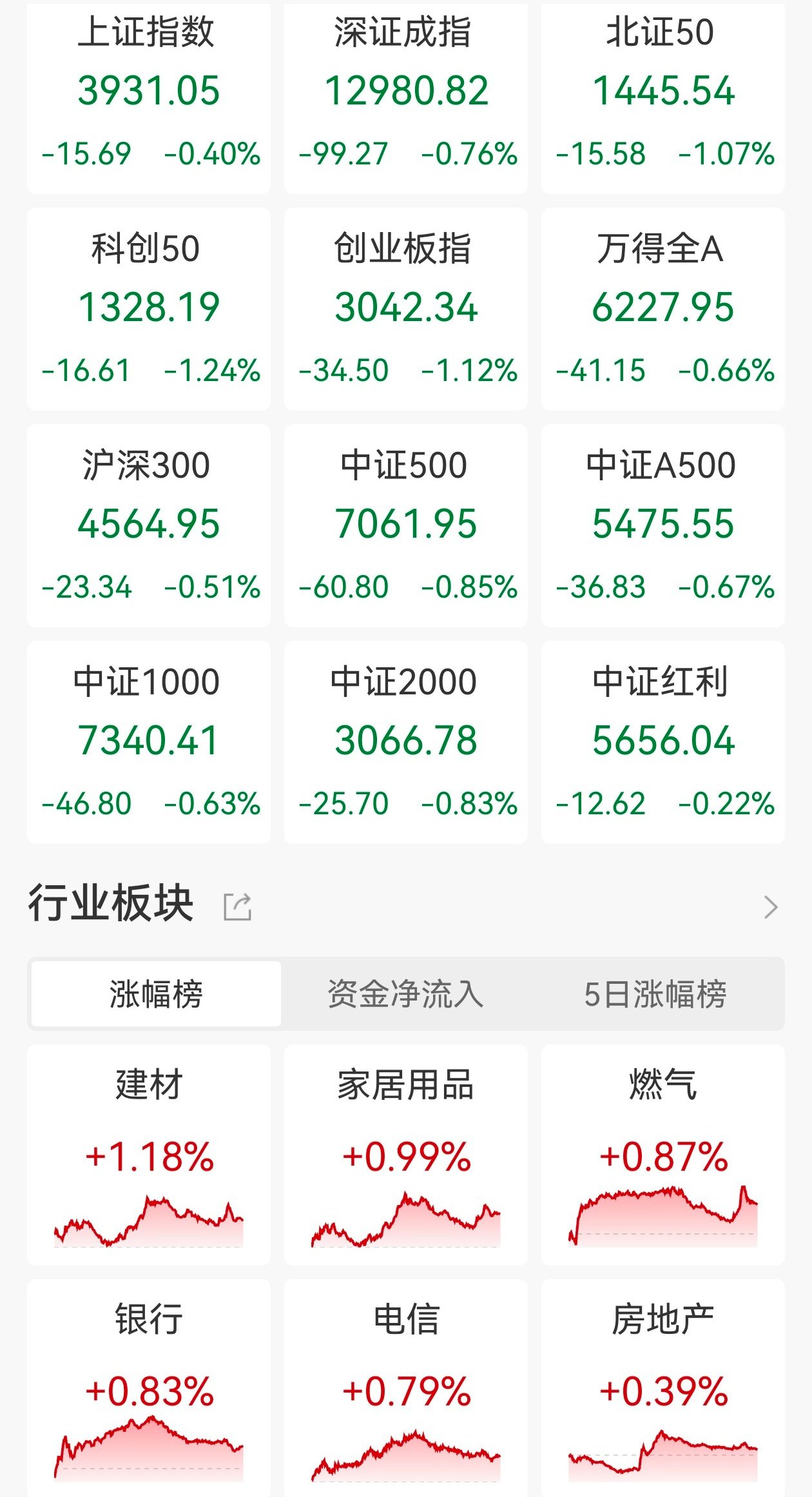The height and width of the screenshot is (1497, 812).
Task: Open the 科创50 index card
Action: (149, 308)
